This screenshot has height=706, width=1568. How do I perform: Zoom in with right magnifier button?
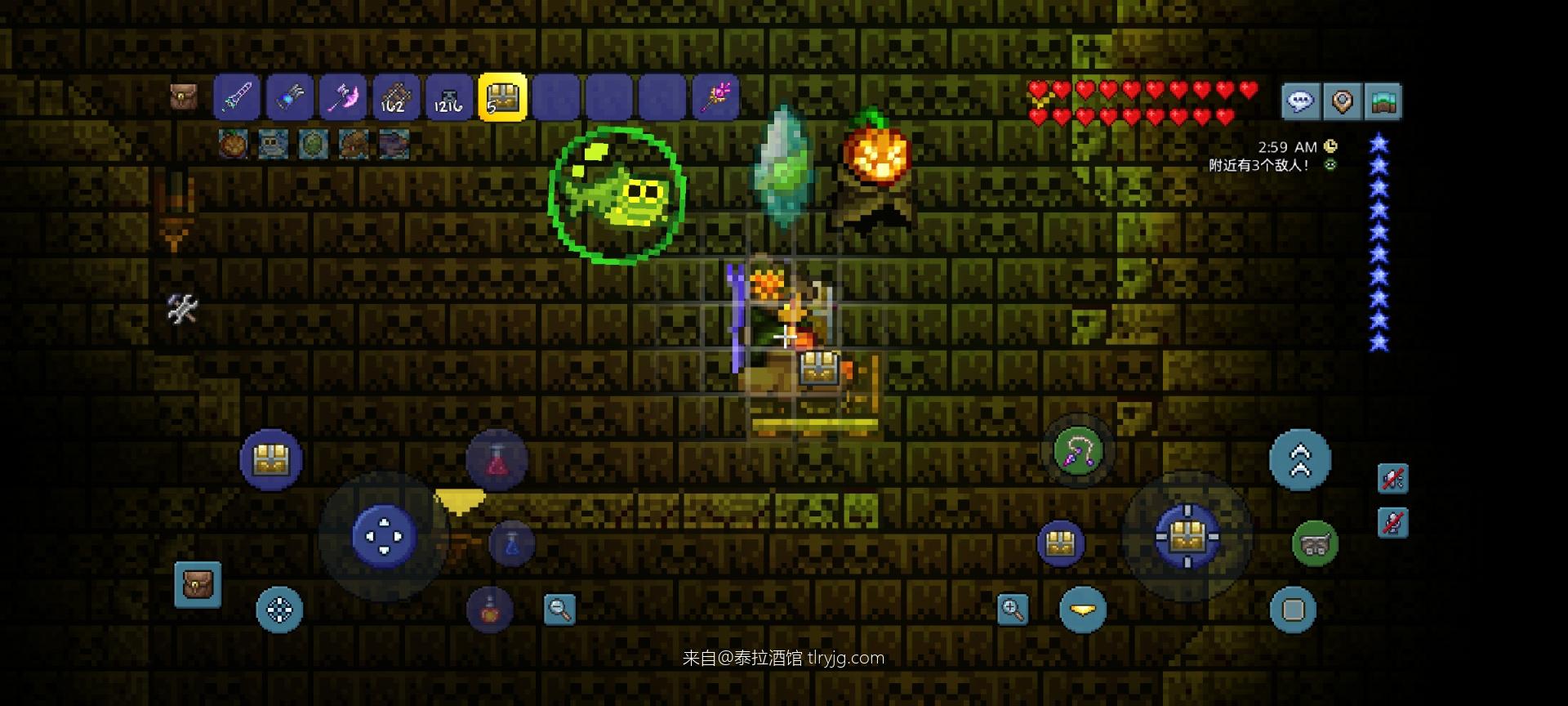click(x=1013, y=609)
